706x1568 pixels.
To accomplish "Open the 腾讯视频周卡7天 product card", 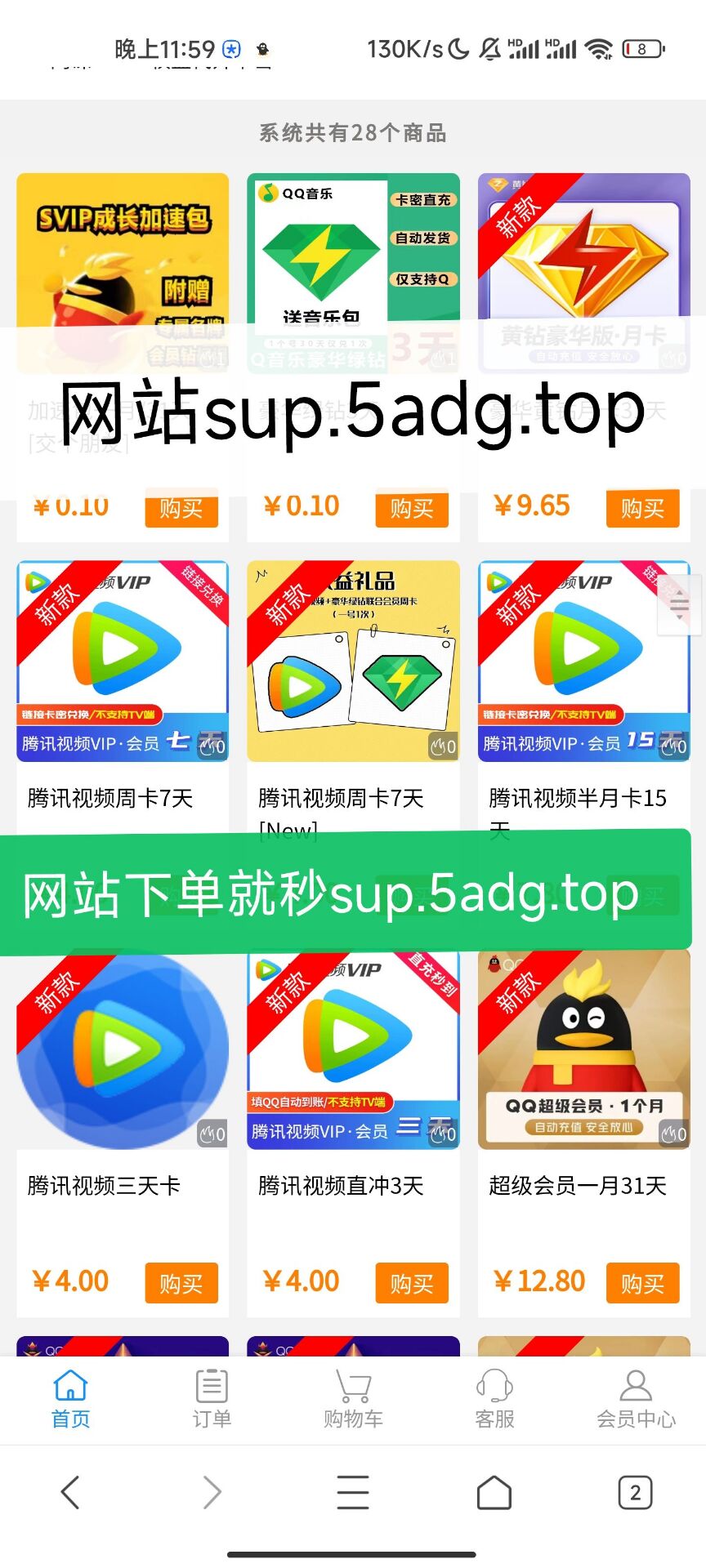I will [123, 661].
